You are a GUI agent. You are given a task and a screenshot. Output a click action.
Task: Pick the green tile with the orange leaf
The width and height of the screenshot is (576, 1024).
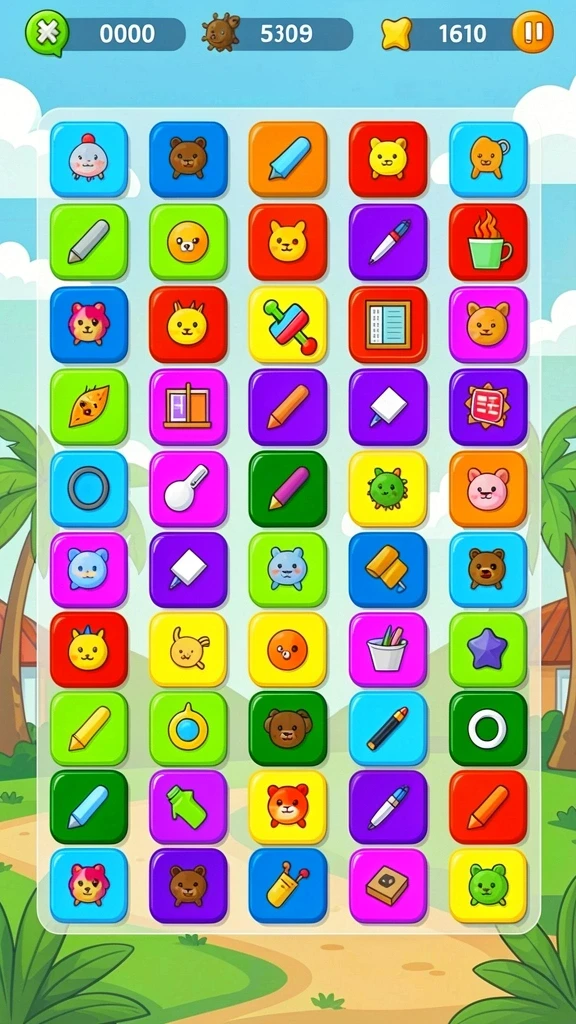tap(89, 407)
